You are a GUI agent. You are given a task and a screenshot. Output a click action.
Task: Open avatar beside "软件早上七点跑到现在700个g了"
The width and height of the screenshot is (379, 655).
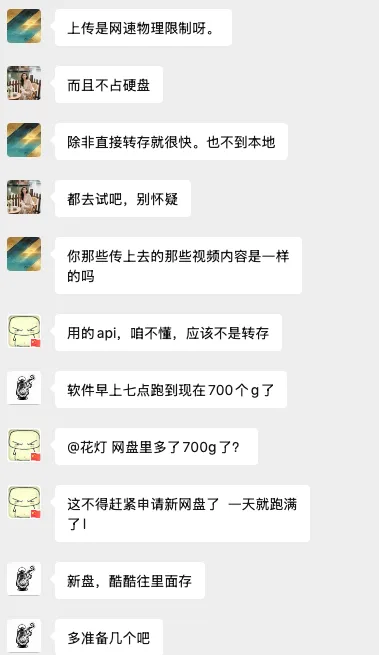[x=24, y=388]
